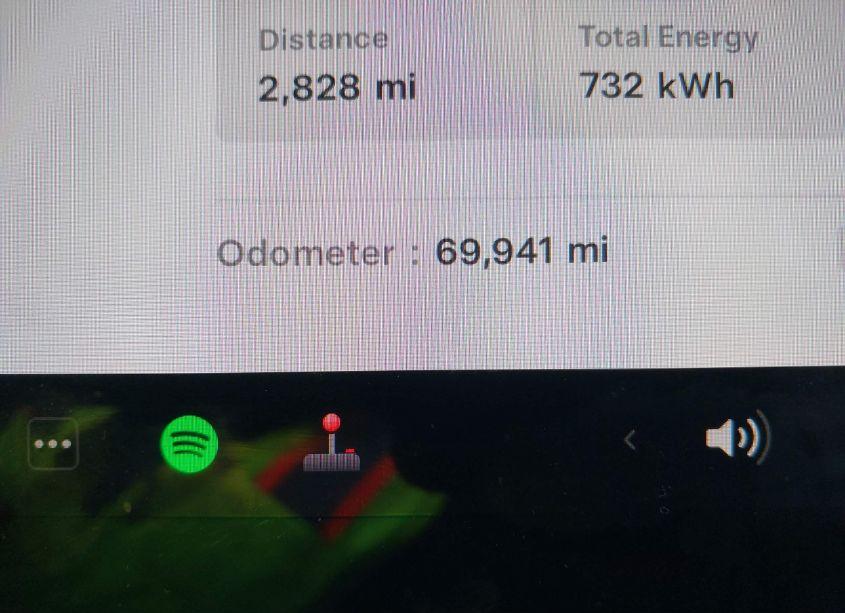The width and height of the screenshot is (845, 613).
Task: Tap the volume speaker icon
Action: pyautogui.click(x=736, y=438)
